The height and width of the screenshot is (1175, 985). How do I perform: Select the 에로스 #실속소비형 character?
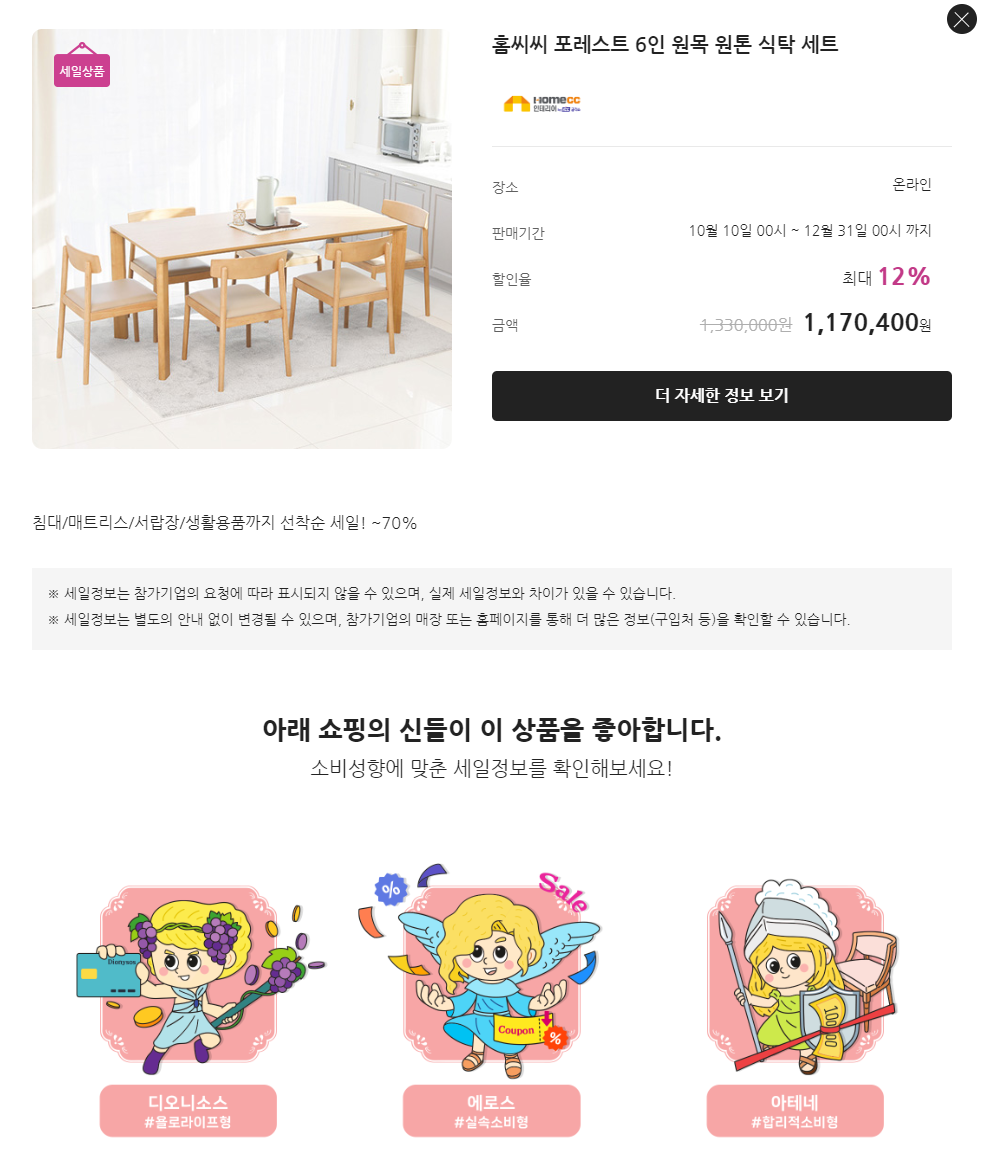pos(491,1110)
